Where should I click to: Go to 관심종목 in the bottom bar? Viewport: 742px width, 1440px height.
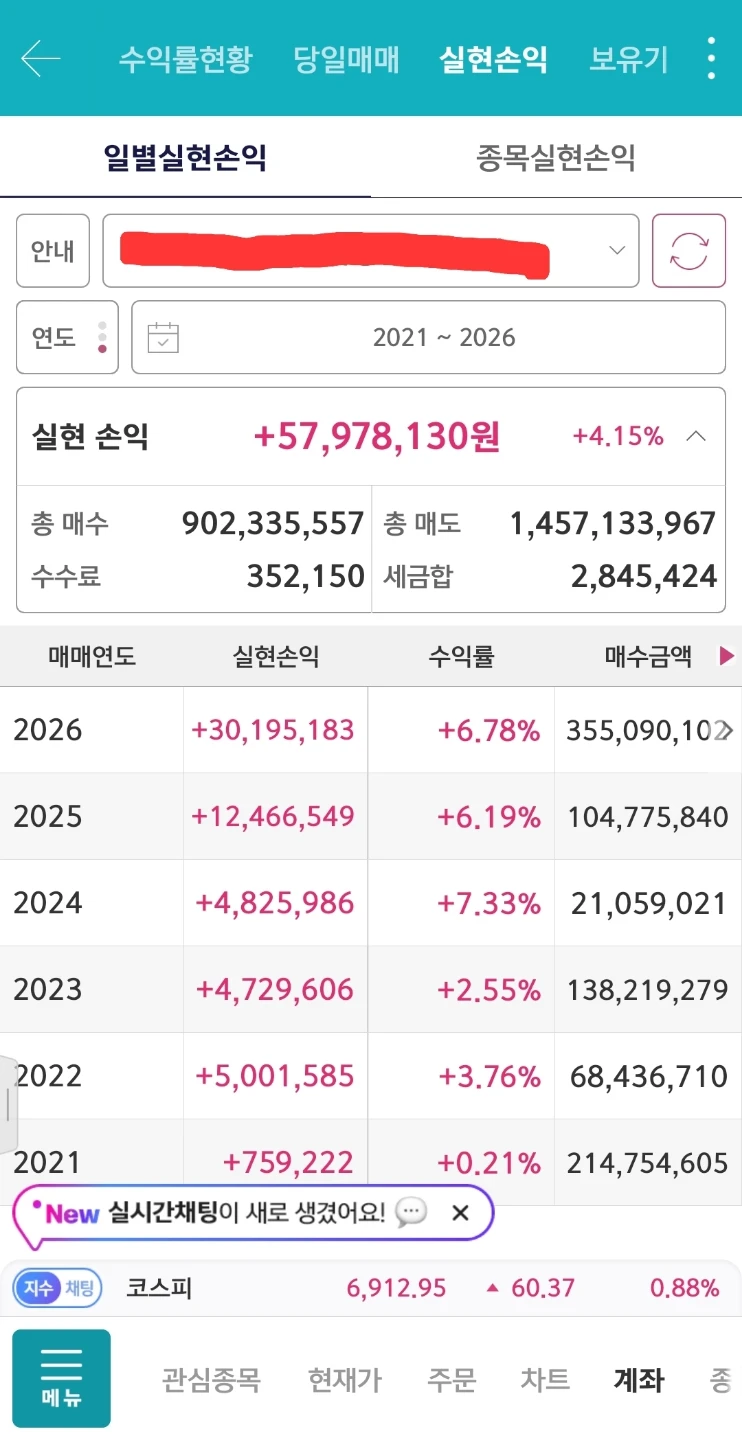click(211, 1381)
